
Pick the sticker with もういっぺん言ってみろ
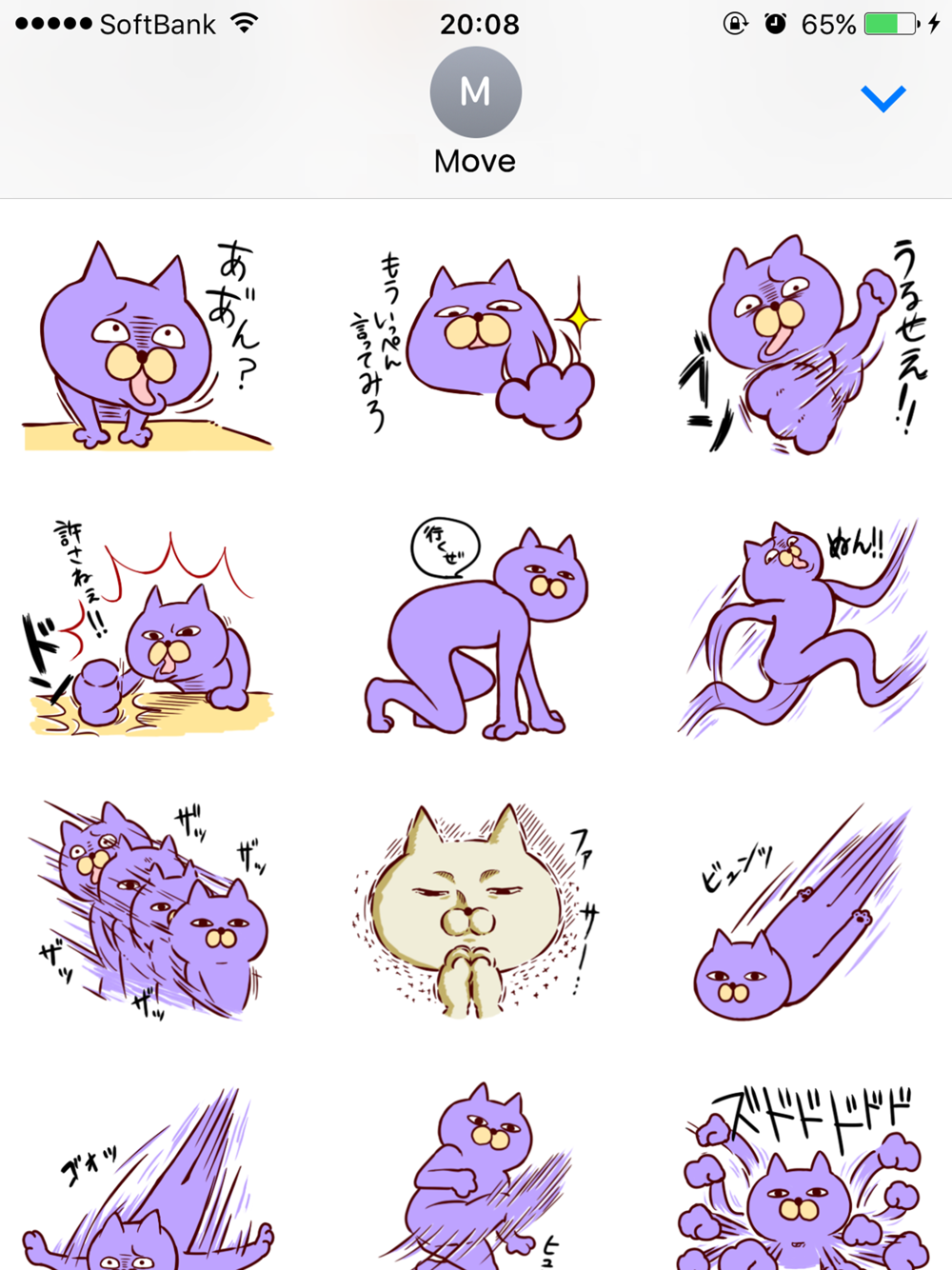(476, 345)
